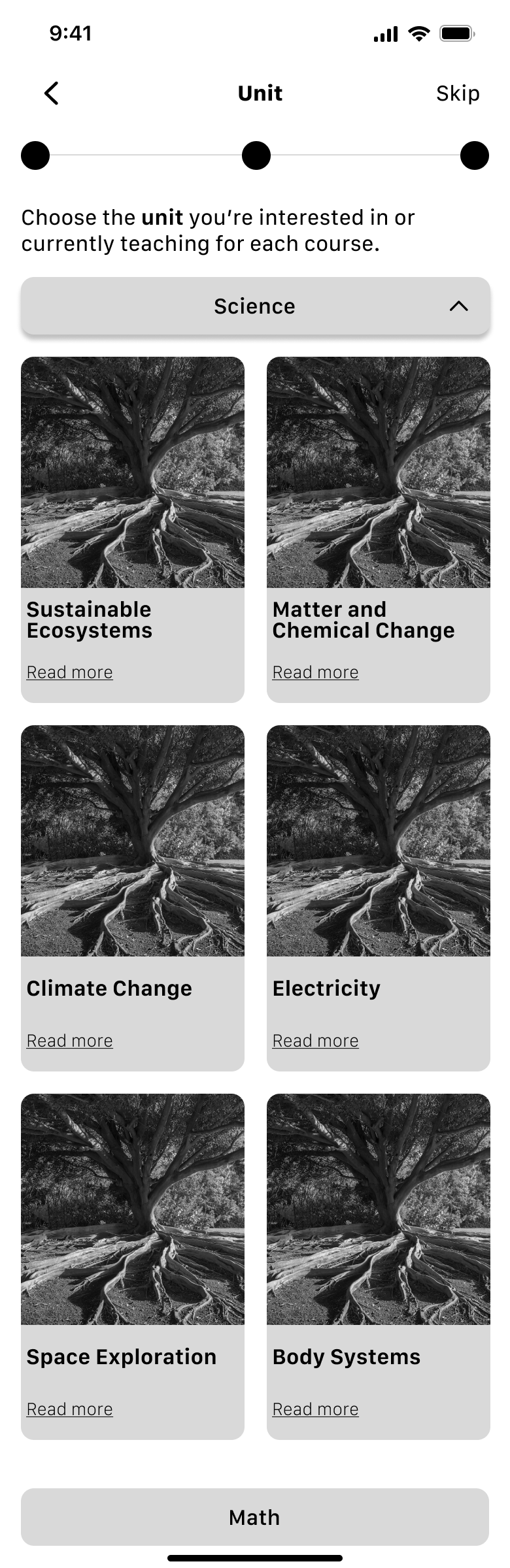
Task: Choose the Matter and Chemical Change image
Action: [x=379, y=472]
